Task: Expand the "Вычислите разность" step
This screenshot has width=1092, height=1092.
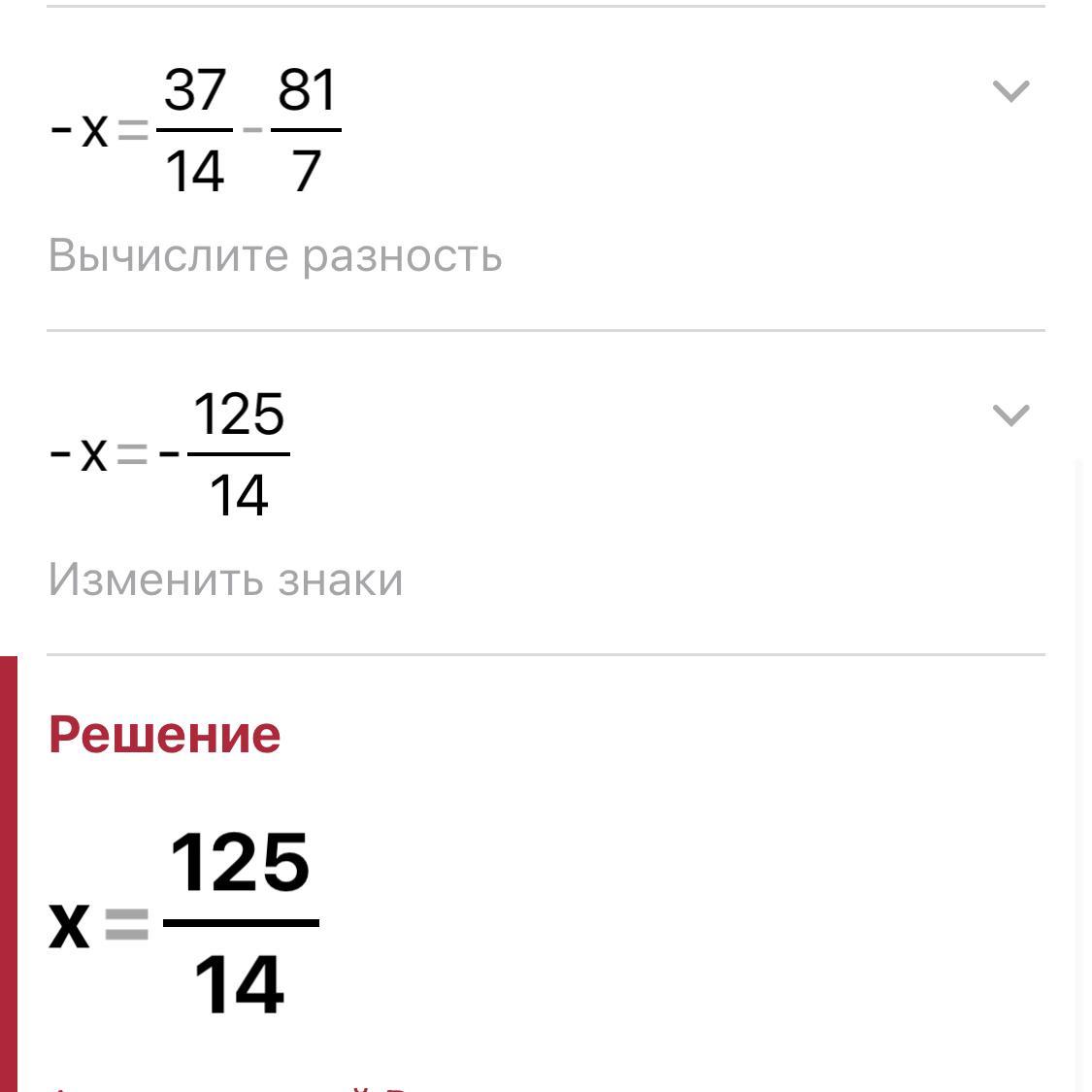Action: click(x=1010, y=91)
